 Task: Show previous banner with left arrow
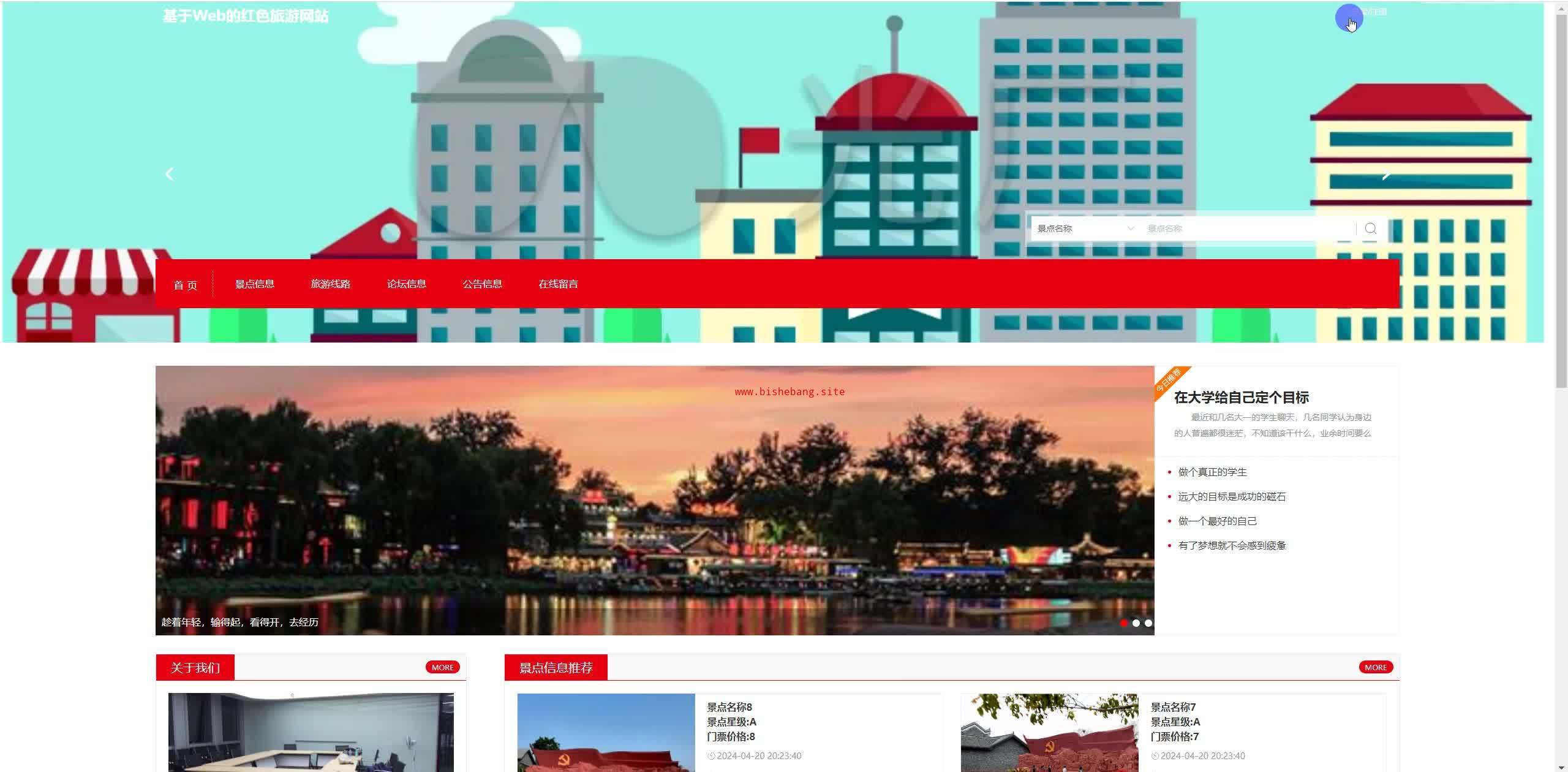(x=170, y=174)
